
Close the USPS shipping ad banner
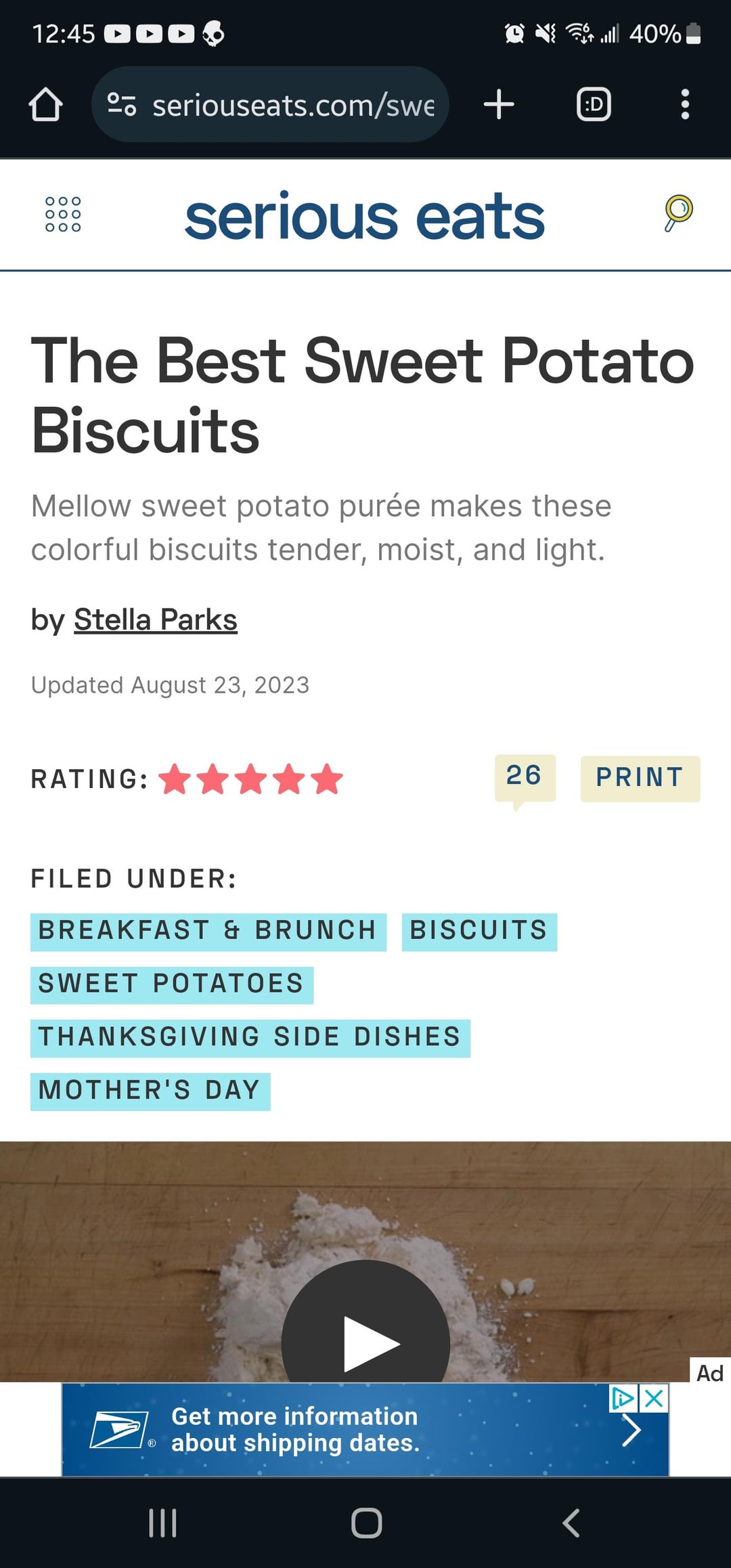click(654, 1398)
